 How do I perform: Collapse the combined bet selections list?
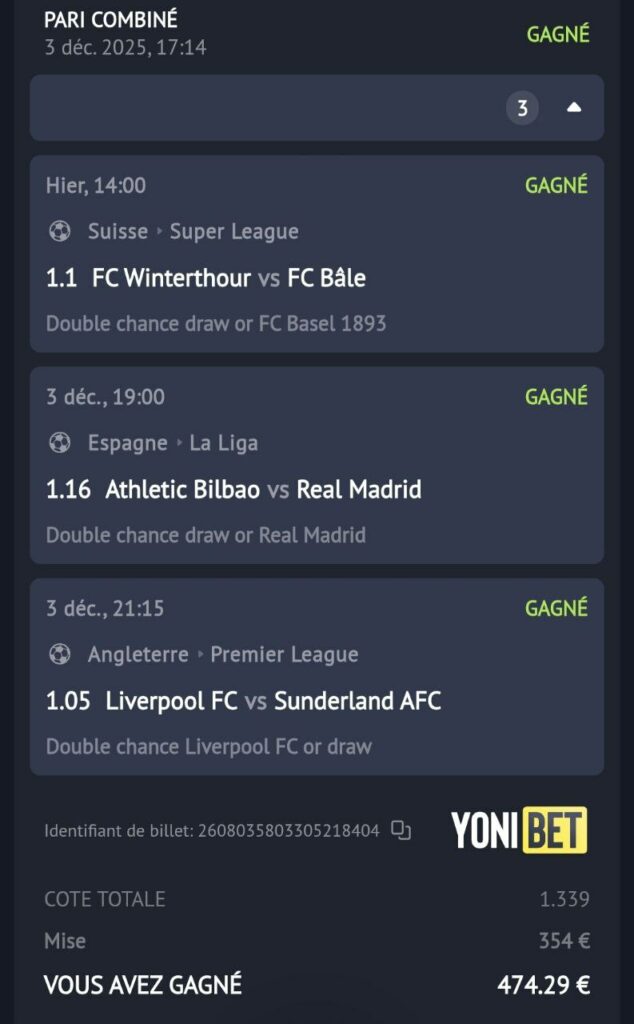click(573, 108)
